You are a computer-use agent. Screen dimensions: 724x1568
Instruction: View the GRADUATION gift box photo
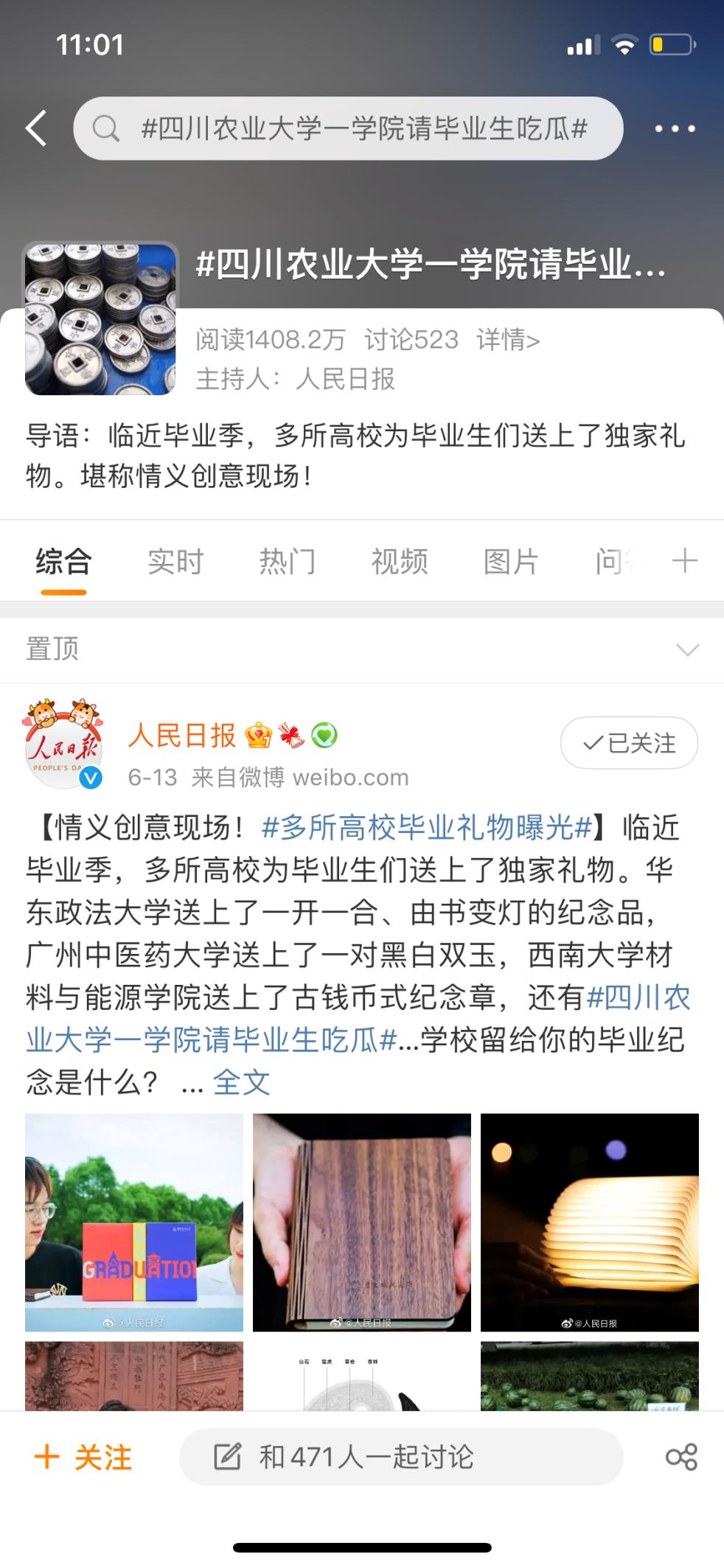coord(134,1222)
